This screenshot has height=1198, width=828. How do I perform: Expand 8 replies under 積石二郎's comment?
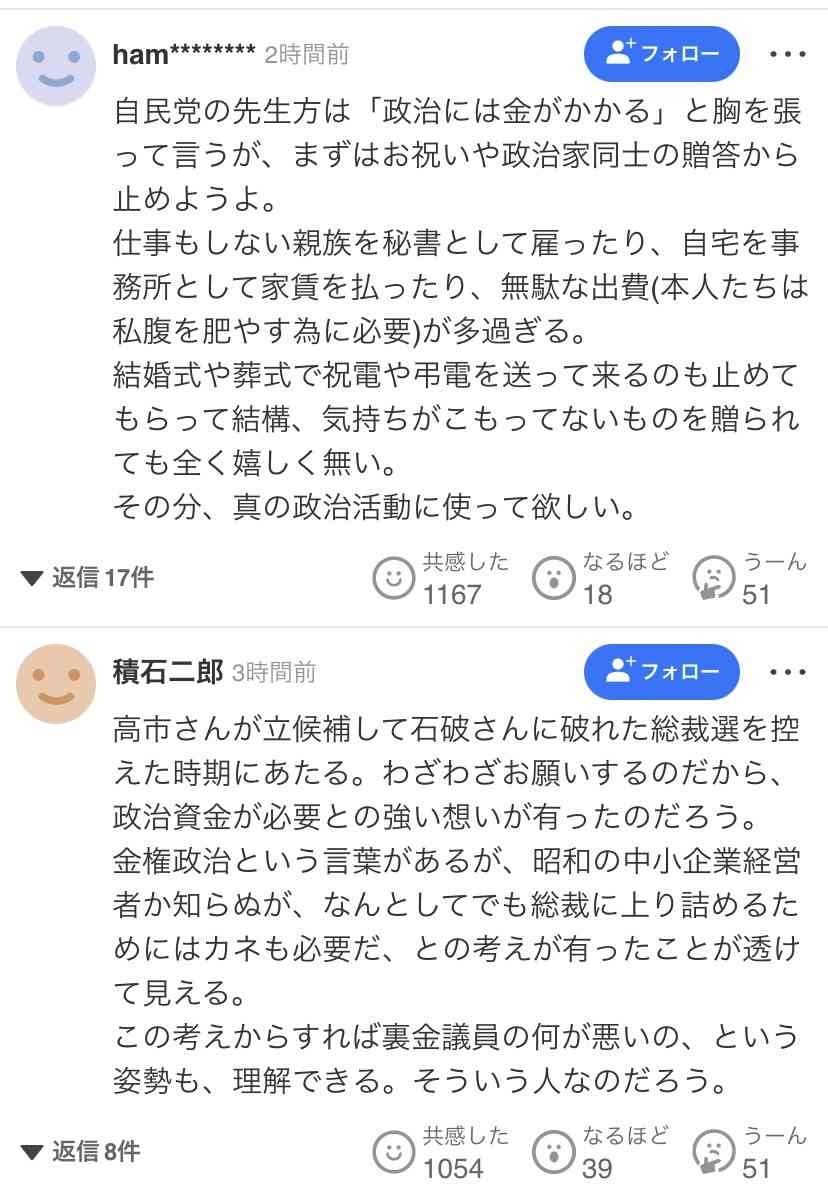click(x=82, y=1152)
